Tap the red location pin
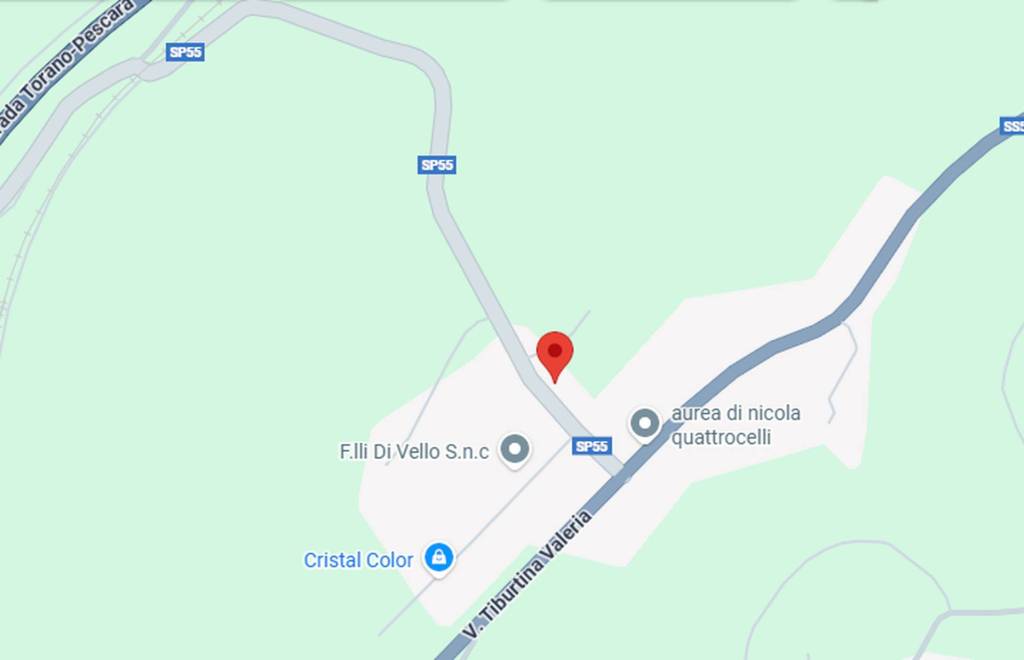Viewport: 1024px width, 660px height. [554, 353]
